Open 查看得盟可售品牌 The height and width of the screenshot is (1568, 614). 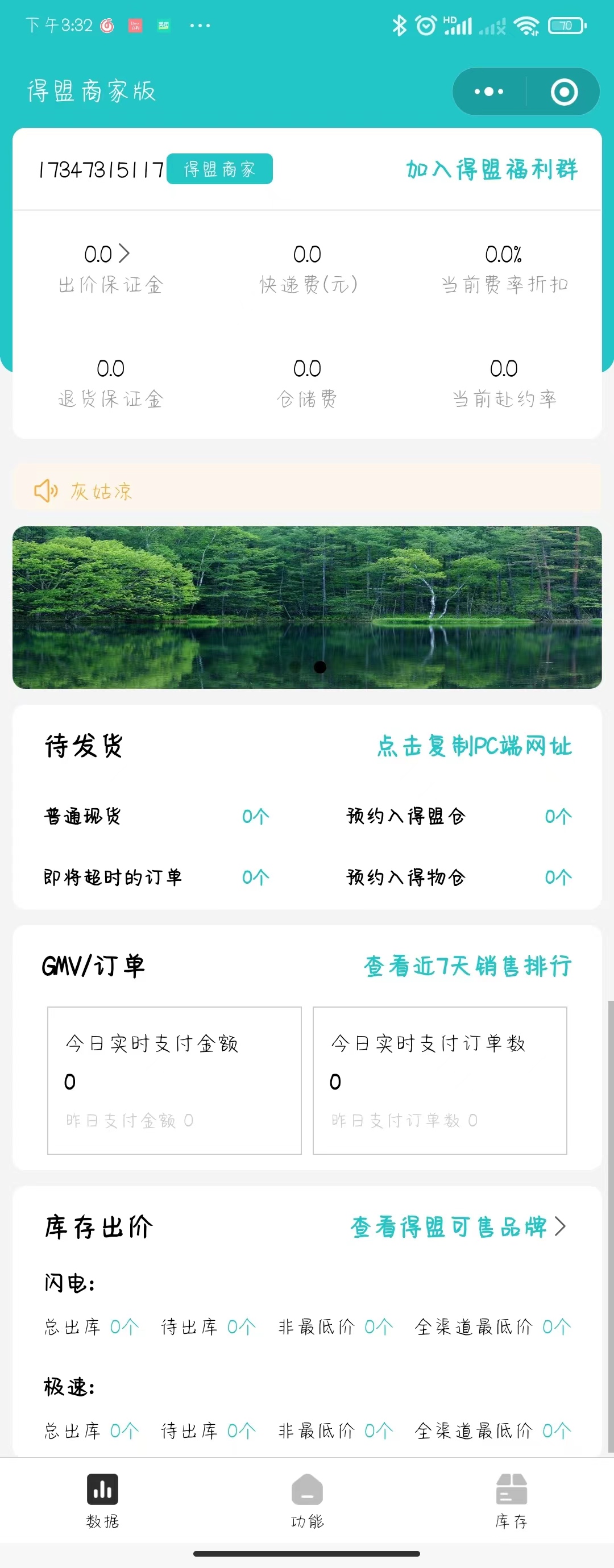point(458,1226)
